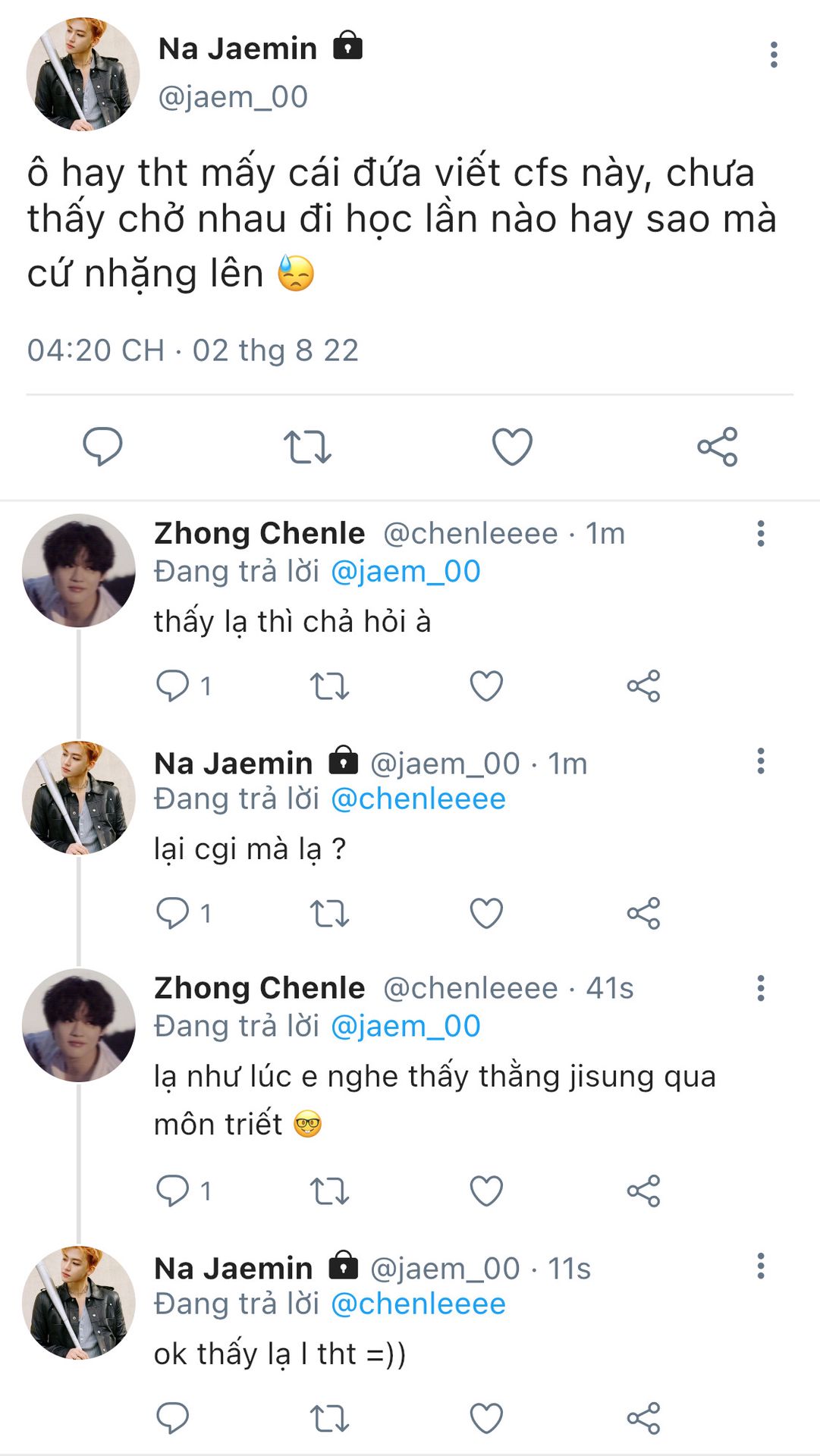
Task: Open overflow menu on the main tweet
Action: pos(774,55)
